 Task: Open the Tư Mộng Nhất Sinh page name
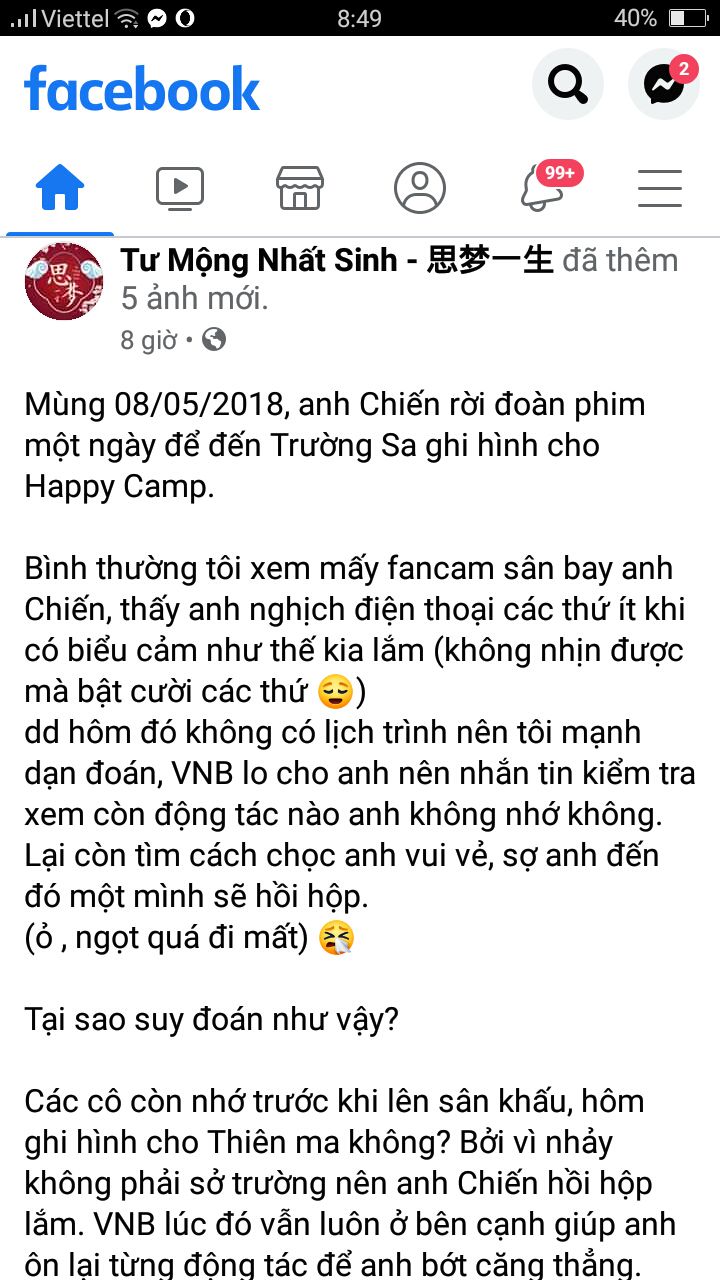coord(337,261)
